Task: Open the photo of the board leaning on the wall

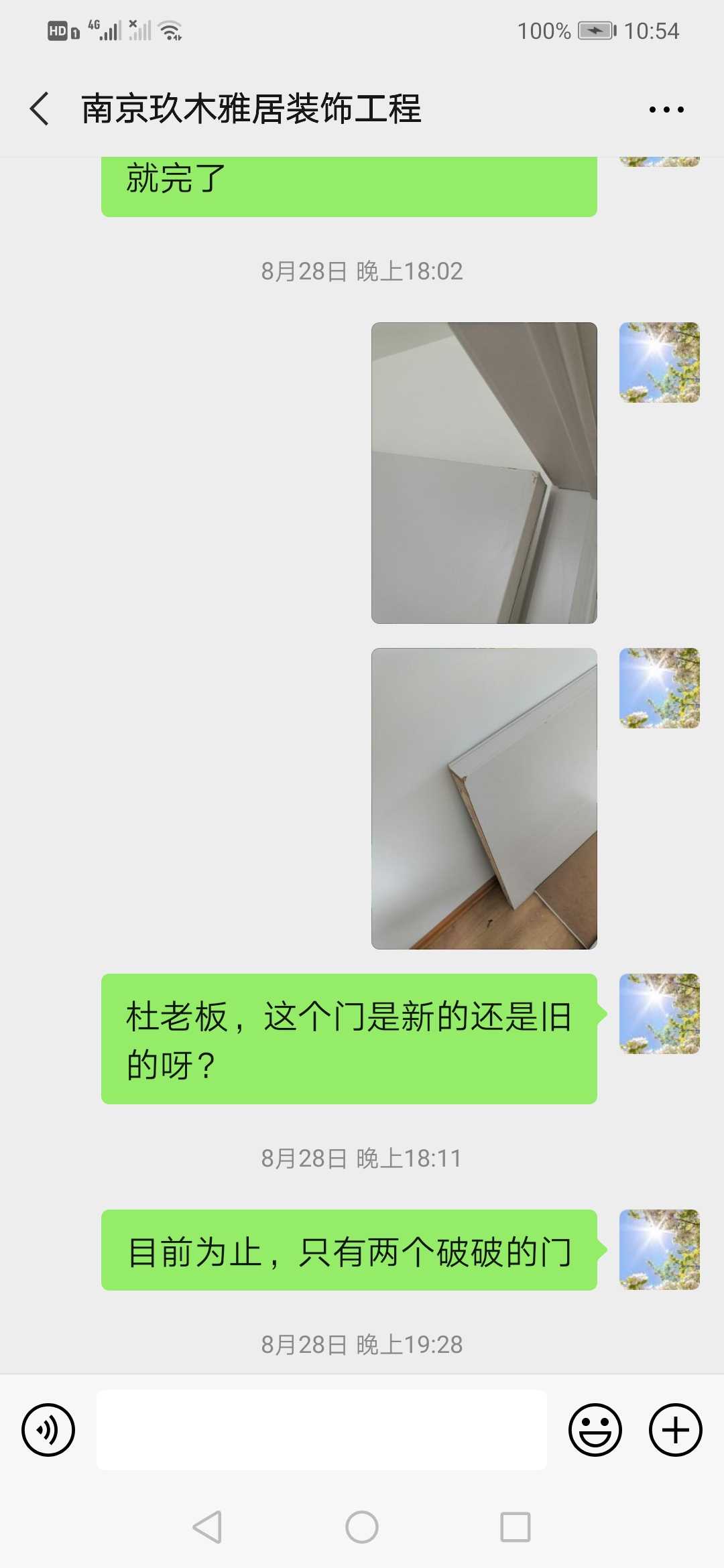Action: [484, 798]
